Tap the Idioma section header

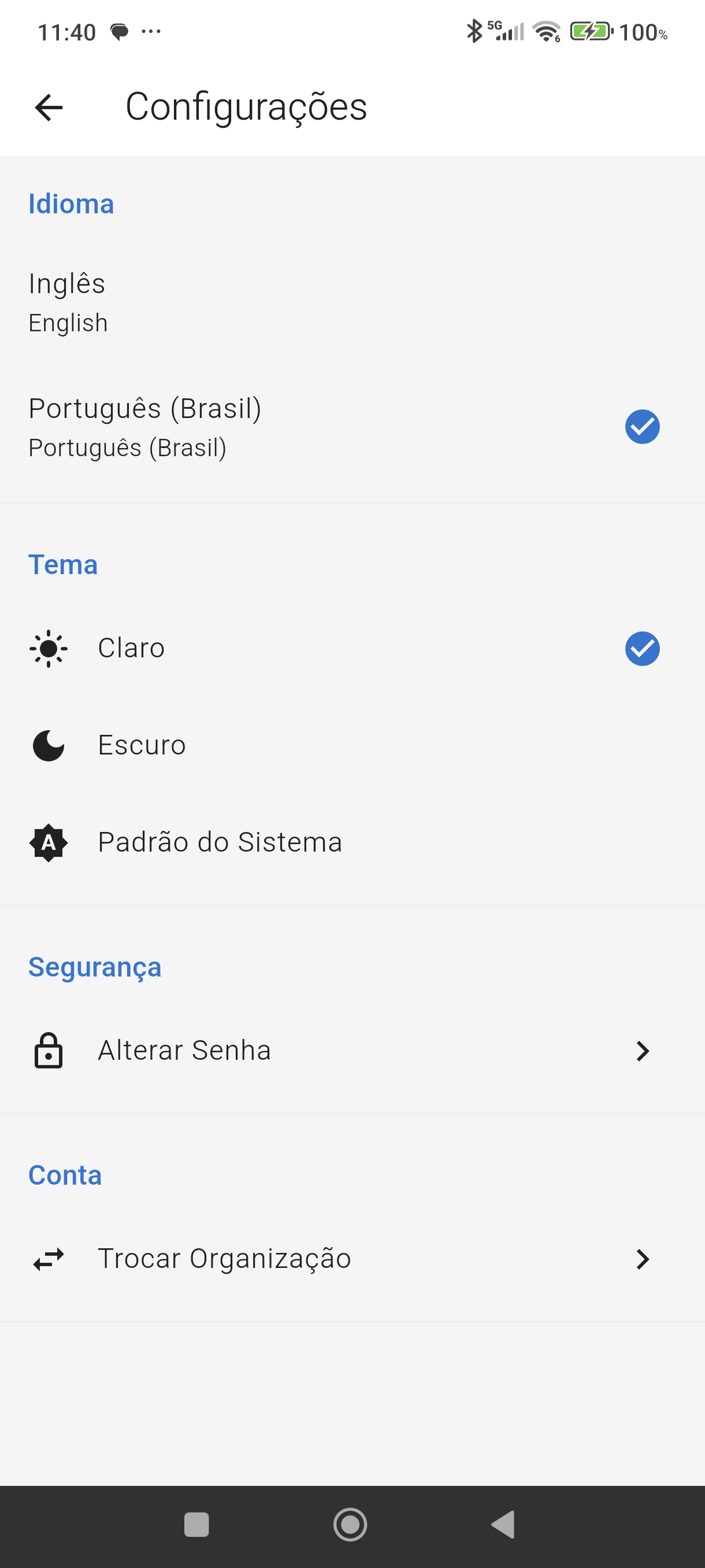click(x=72, y=204)
